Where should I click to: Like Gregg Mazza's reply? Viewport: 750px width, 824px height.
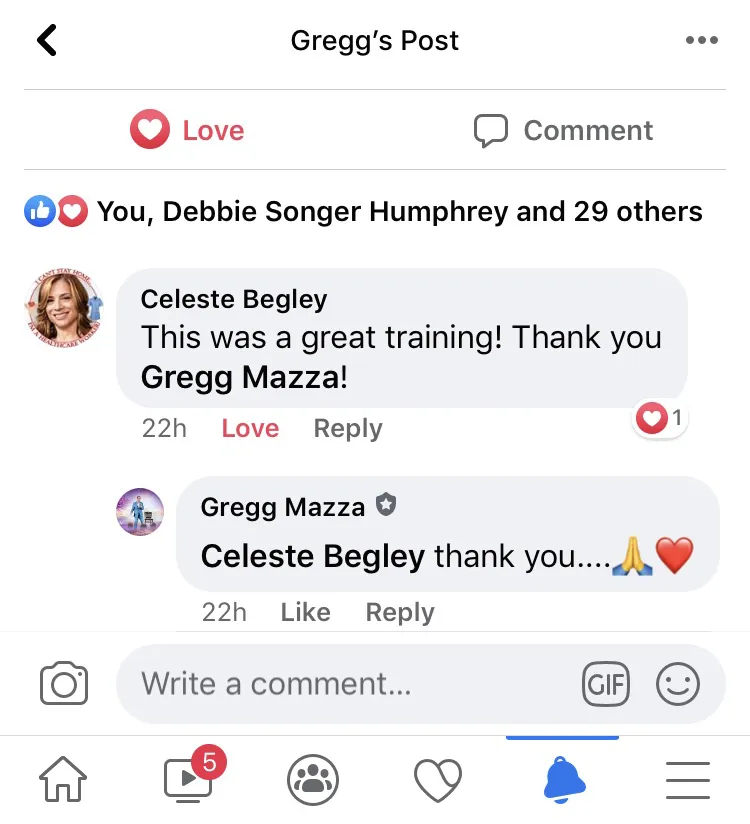pyautogui.click(x=305, y=612)
